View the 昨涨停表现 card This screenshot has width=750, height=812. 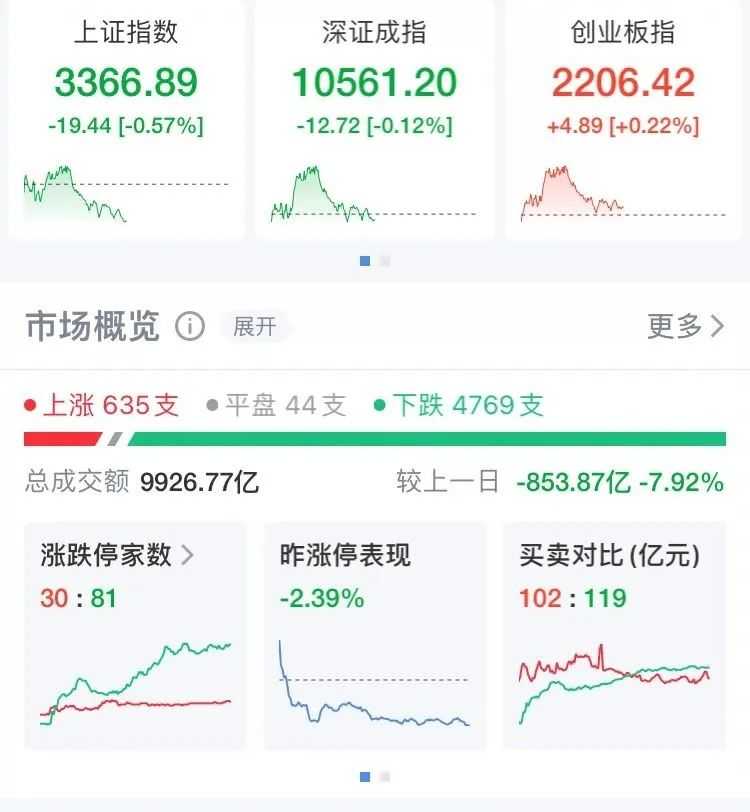pos(374,636)
